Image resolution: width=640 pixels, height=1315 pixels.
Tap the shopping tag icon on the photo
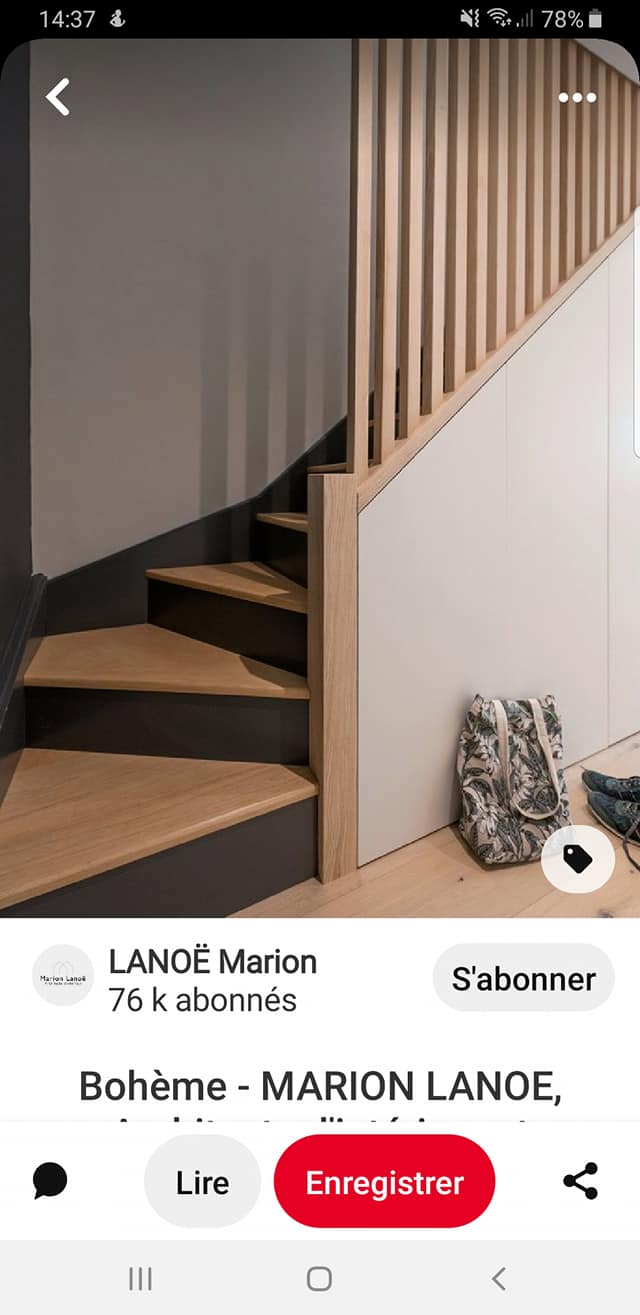pos(577,858)
